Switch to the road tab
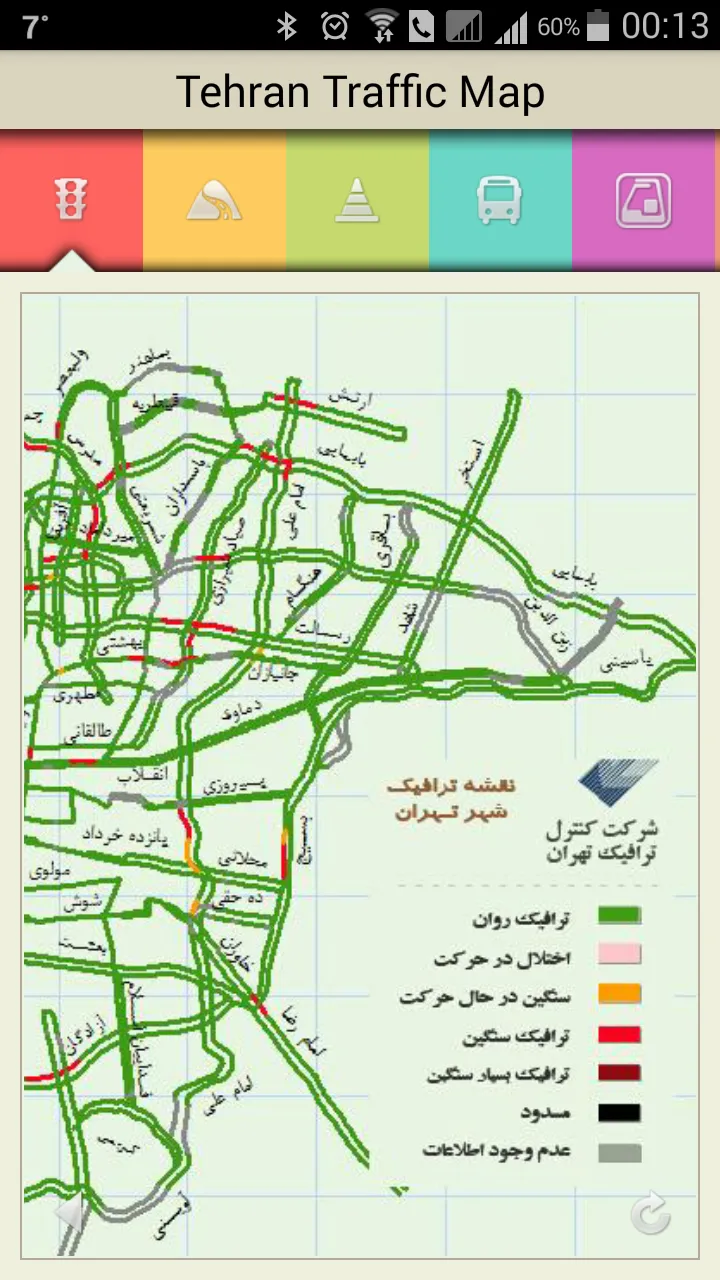Screen dimensions: 720x1280 [214, 200]
